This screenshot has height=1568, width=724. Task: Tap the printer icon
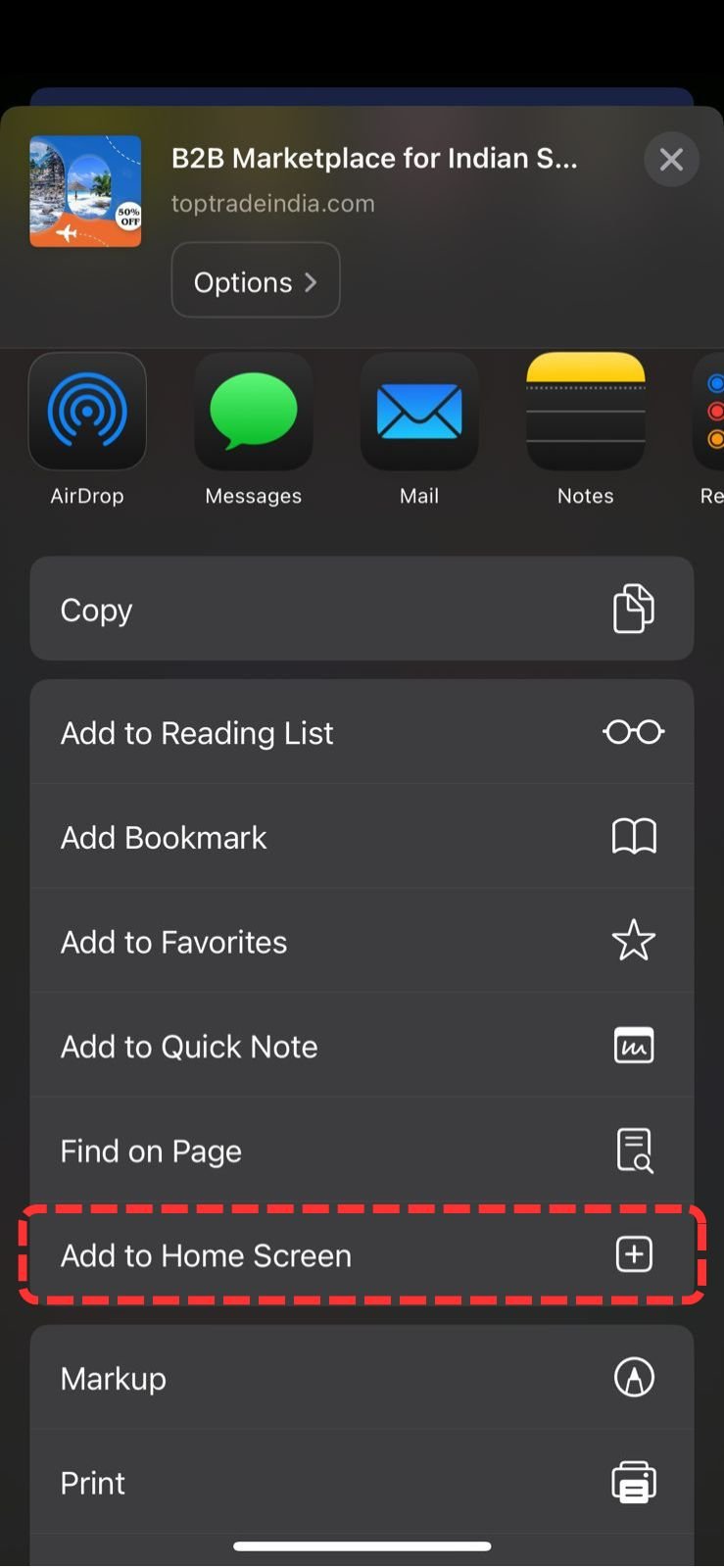tap(634, 1482)
